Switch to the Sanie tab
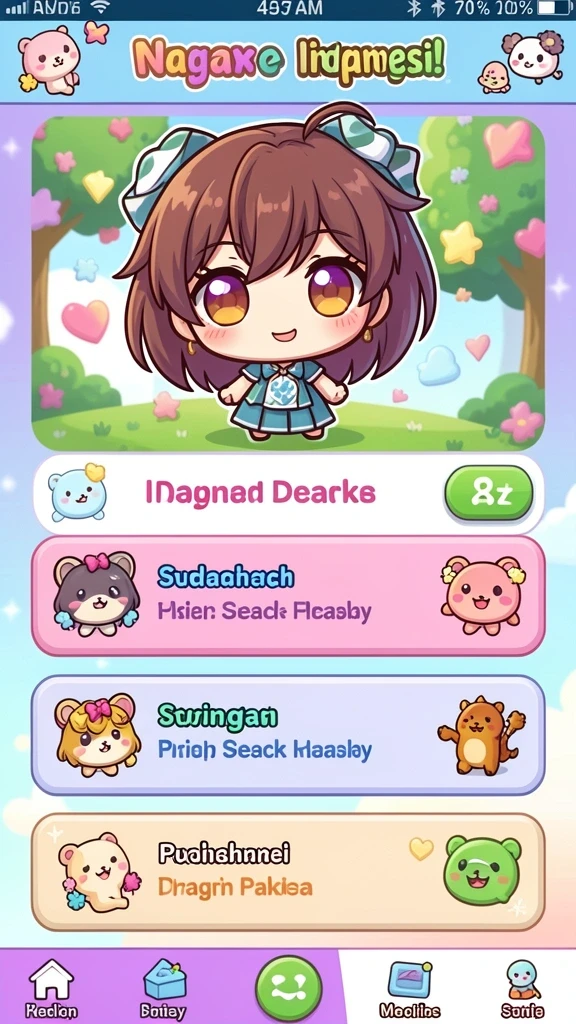Viewport: 576px width, 1024px height. (522, 988)
